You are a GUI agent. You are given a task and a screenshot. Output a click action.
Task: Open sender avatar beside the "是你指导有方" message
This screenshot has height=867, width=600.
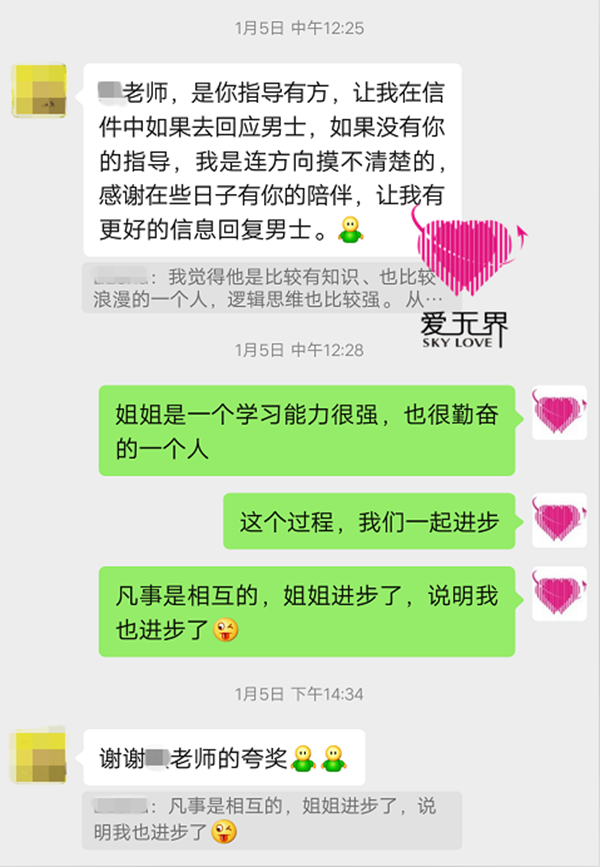click(x=38, y=92)
